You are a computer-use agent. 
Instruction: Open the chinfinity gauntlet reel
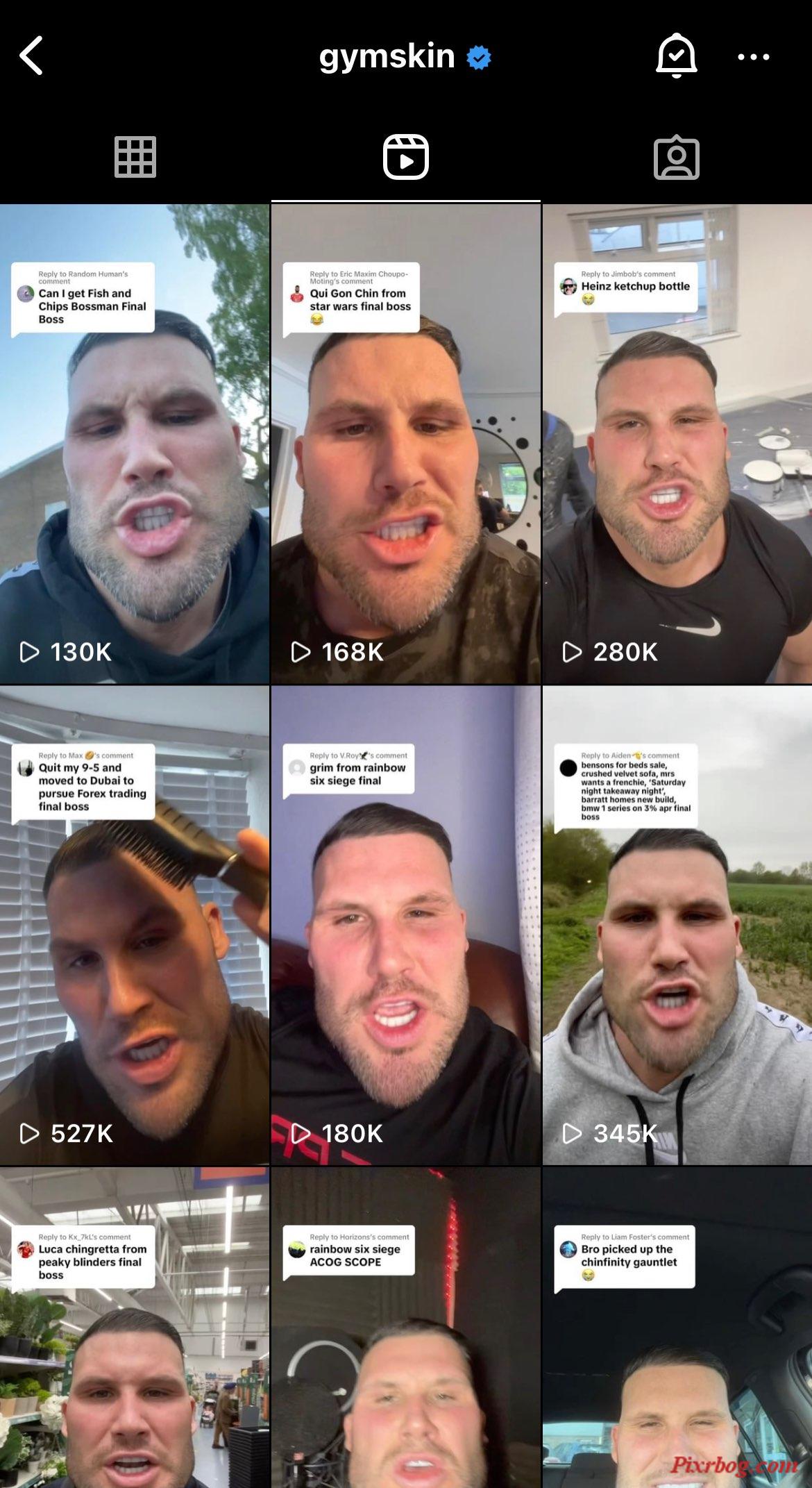(677, 1326)
